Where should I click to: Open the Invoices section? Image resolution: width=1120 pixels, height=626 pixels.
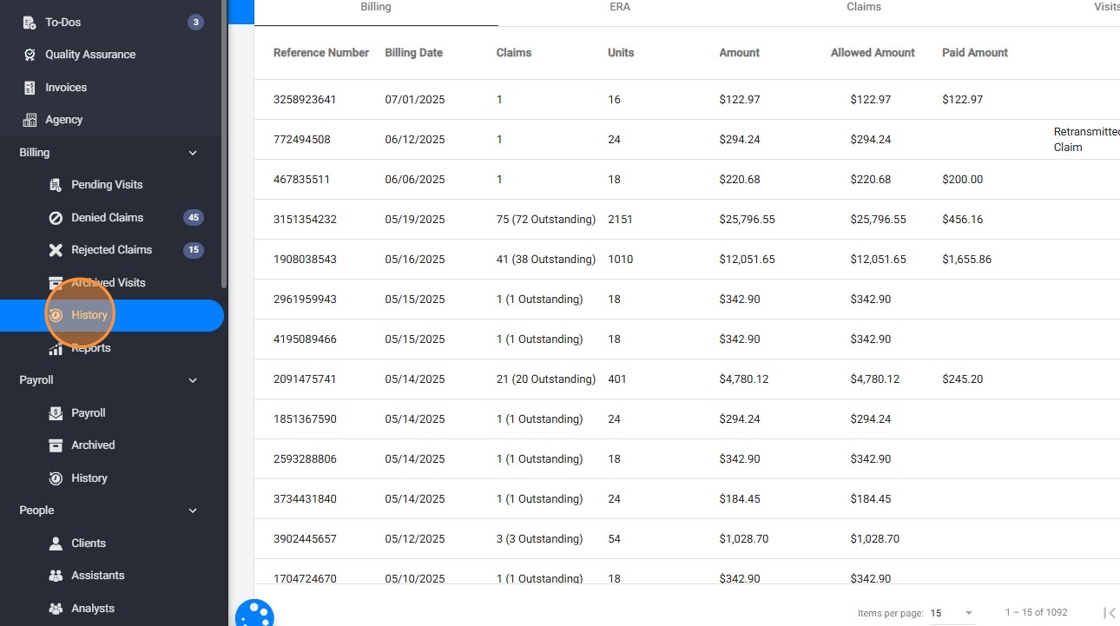[65, 88]
